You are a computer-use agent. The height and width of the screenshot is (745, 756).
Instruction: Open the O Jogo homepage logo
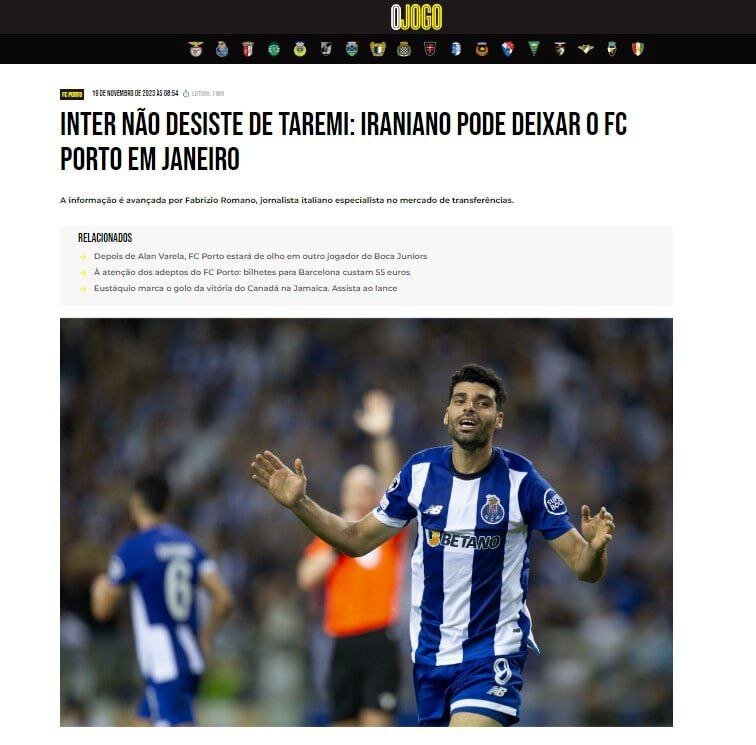pos(416,17)
